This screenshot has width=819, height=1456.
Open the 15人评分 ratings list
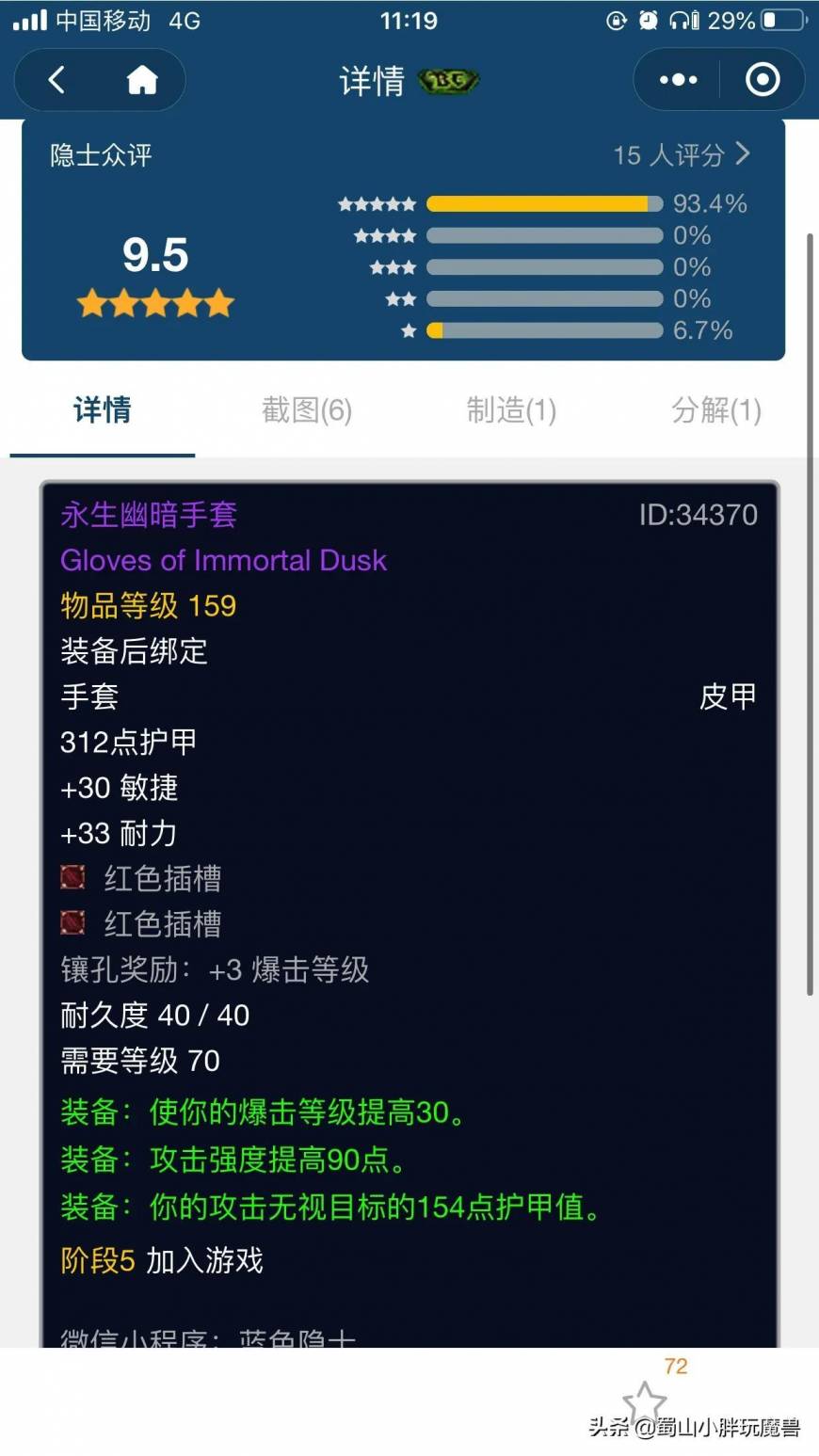682,154
